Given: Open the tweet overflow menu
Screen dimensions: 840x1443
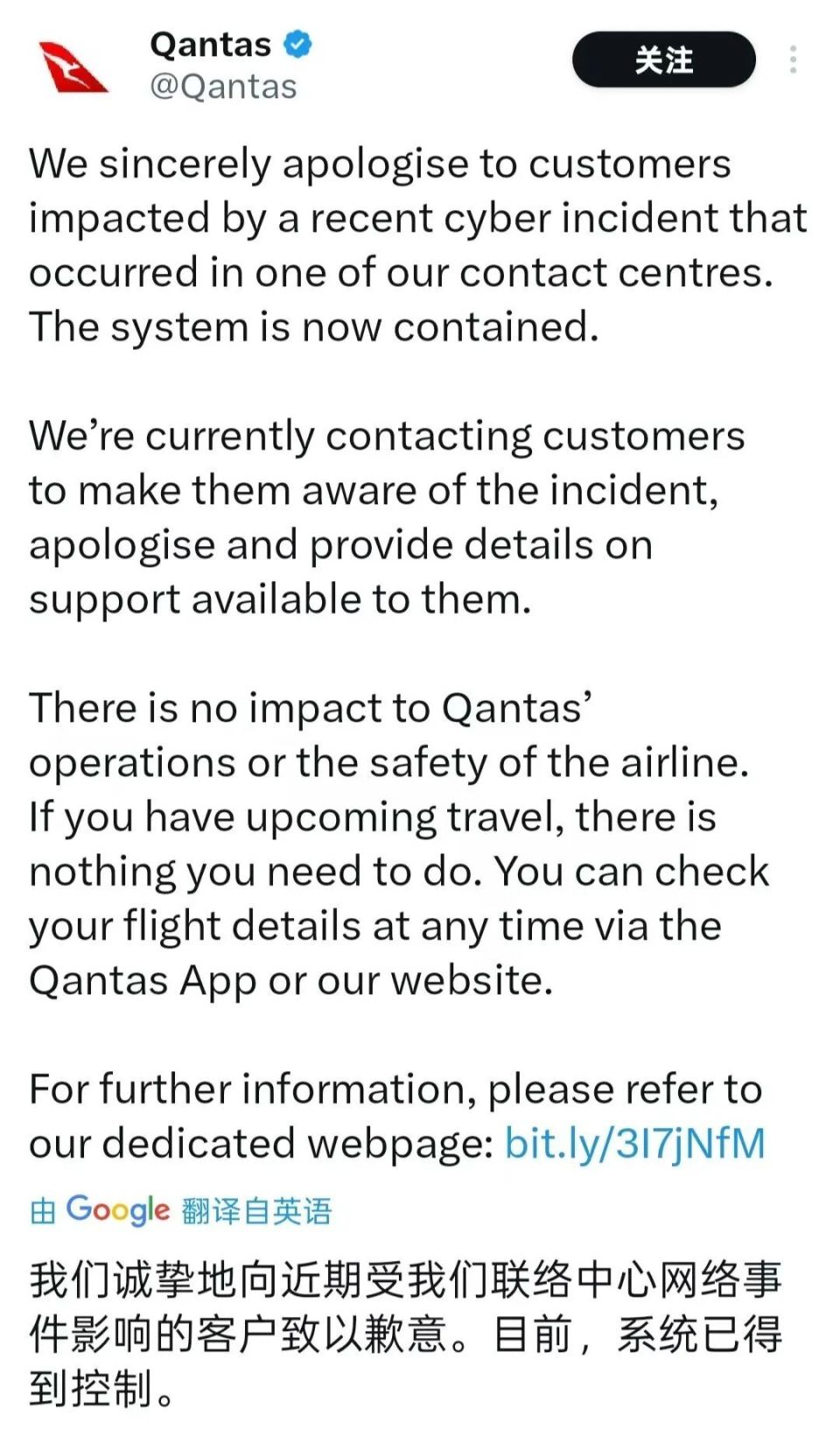Looking at the screenshot, I should pyautogui.click(x=793, y=60).
